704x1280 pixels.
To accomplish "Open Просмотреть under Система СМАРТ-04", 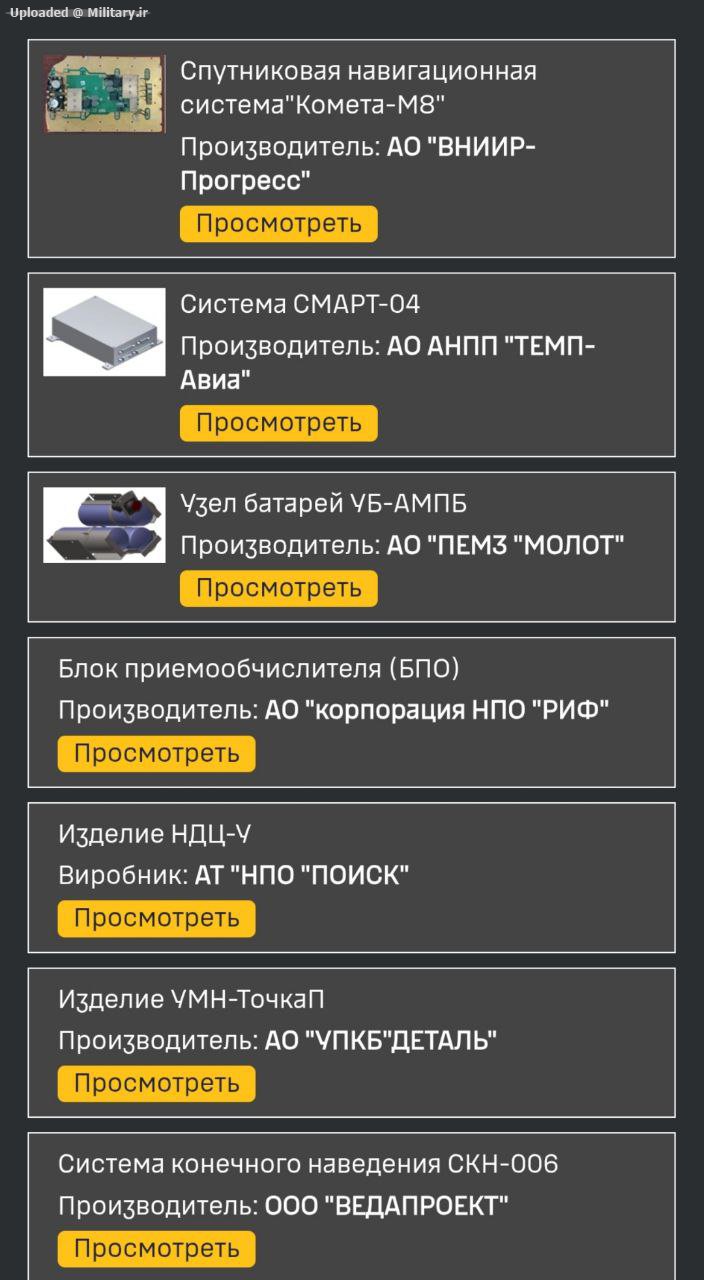I will pos(278,423).
